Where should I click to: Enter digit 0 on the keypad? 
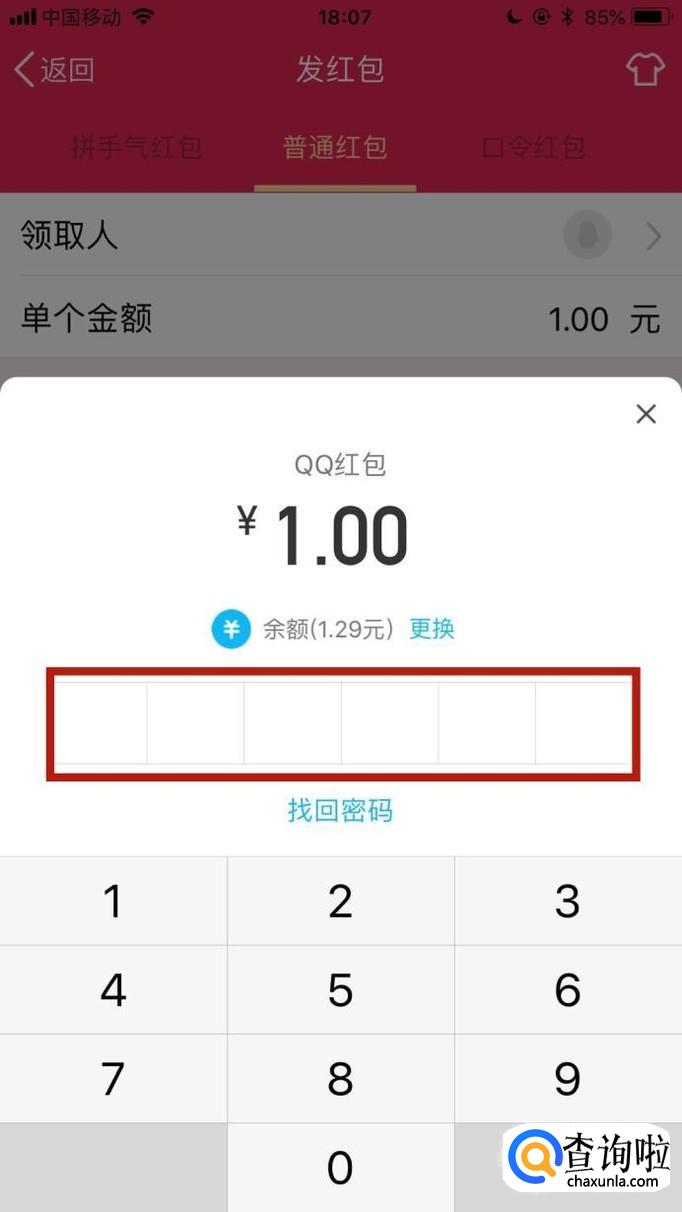340,1167
